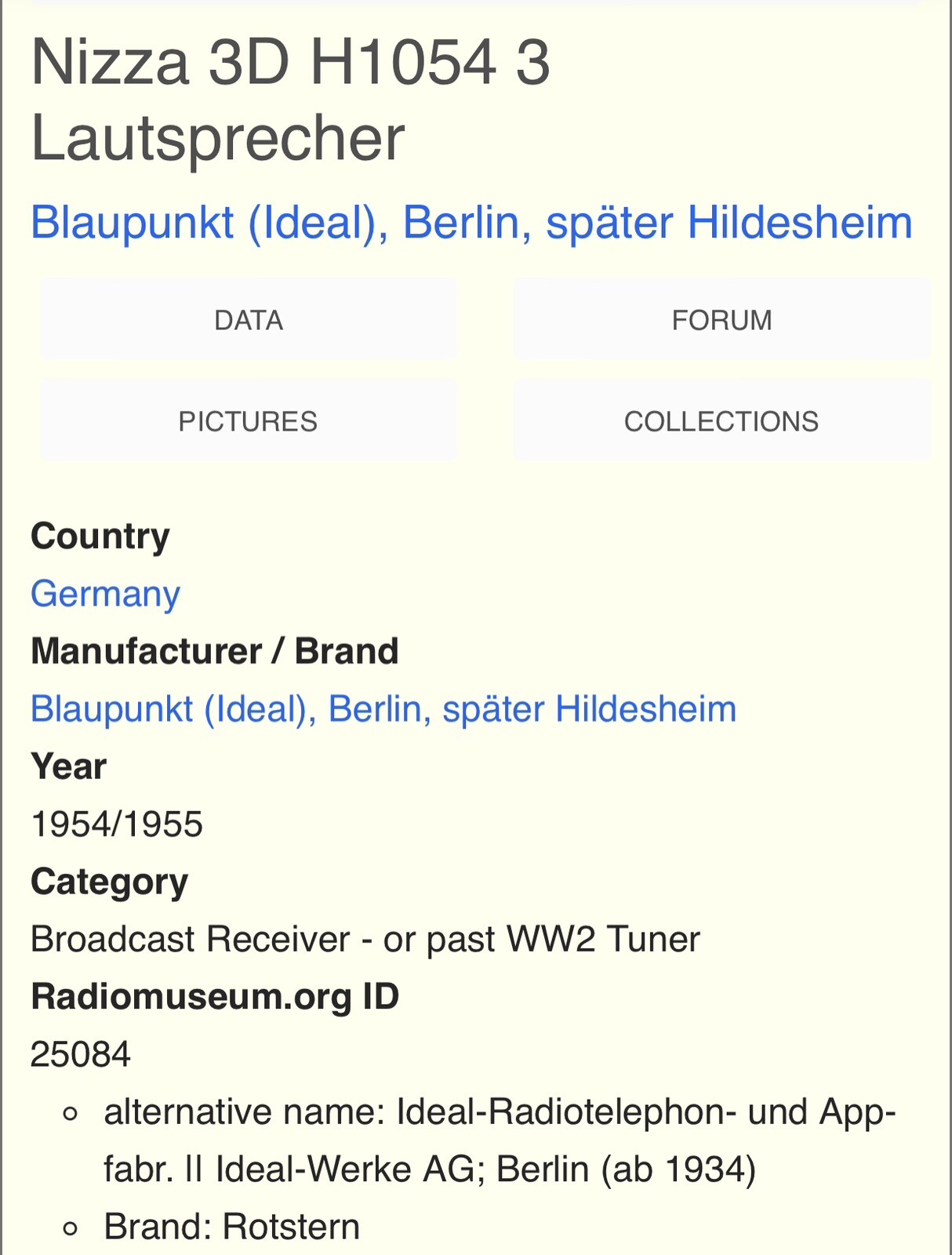Open the COLLECTIONS section
952x1255 pixels.
tap(721, 421)
